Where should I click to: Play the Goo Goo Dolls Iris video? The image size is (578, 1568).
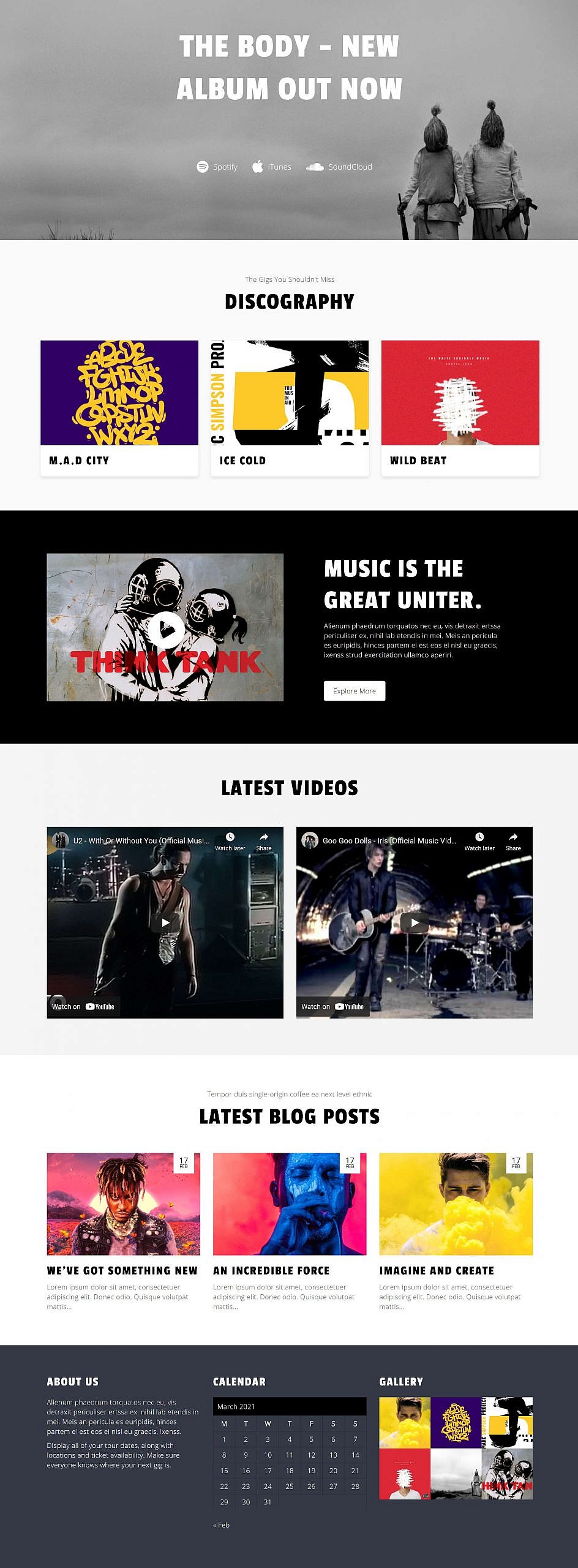(415, 922)
